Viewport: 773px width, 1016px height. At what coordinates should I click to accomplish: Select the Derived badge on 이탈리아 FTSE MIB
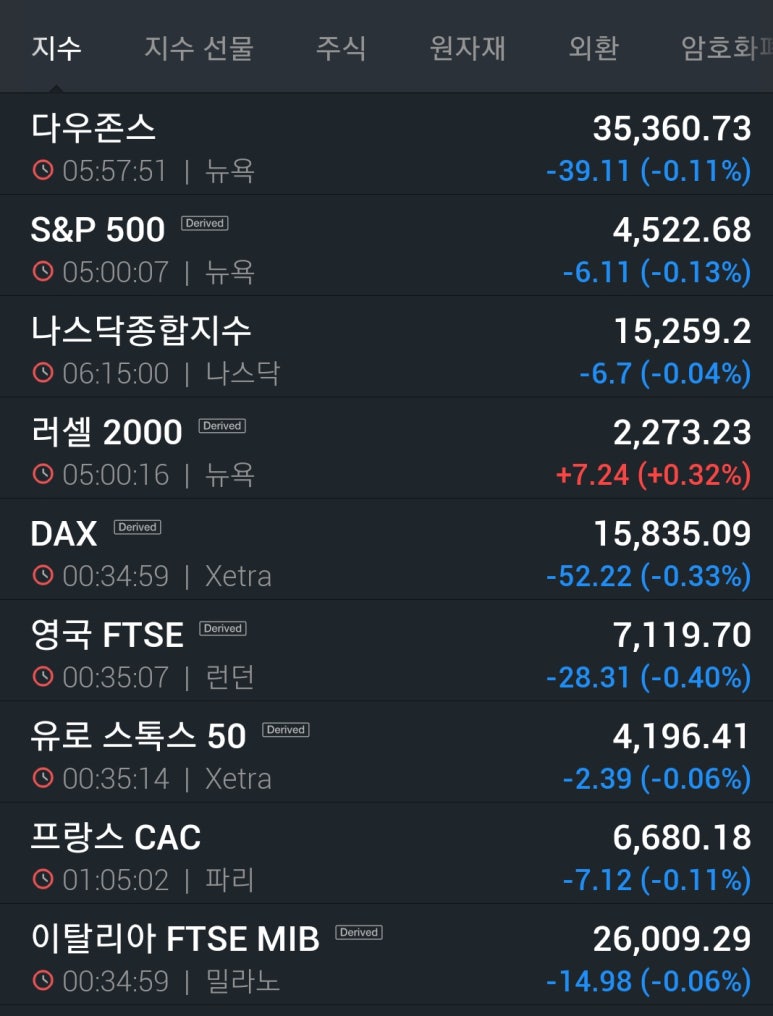pos(359,932)
